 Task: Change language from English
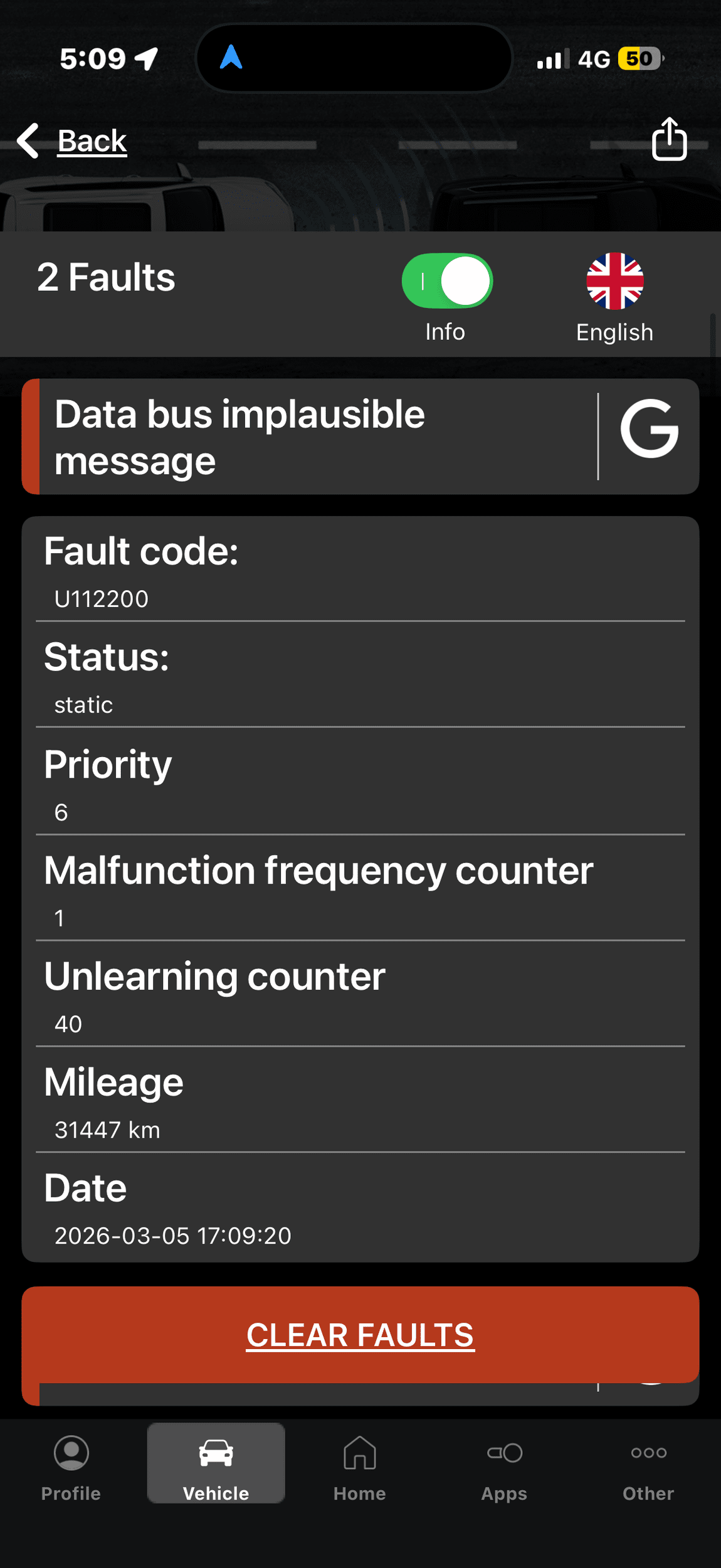(x=614, y=298)
